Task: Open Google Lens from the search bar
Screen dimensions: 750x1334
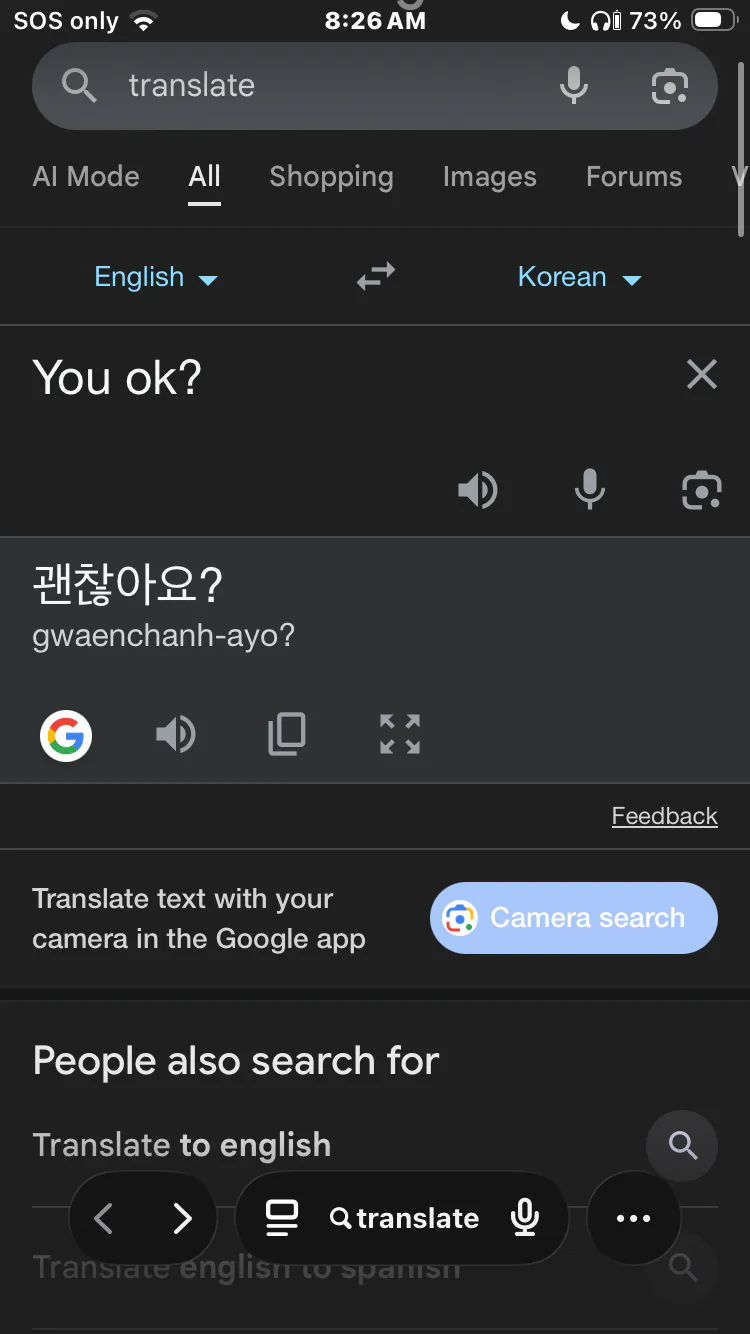Action: click(x=669, y=86)
